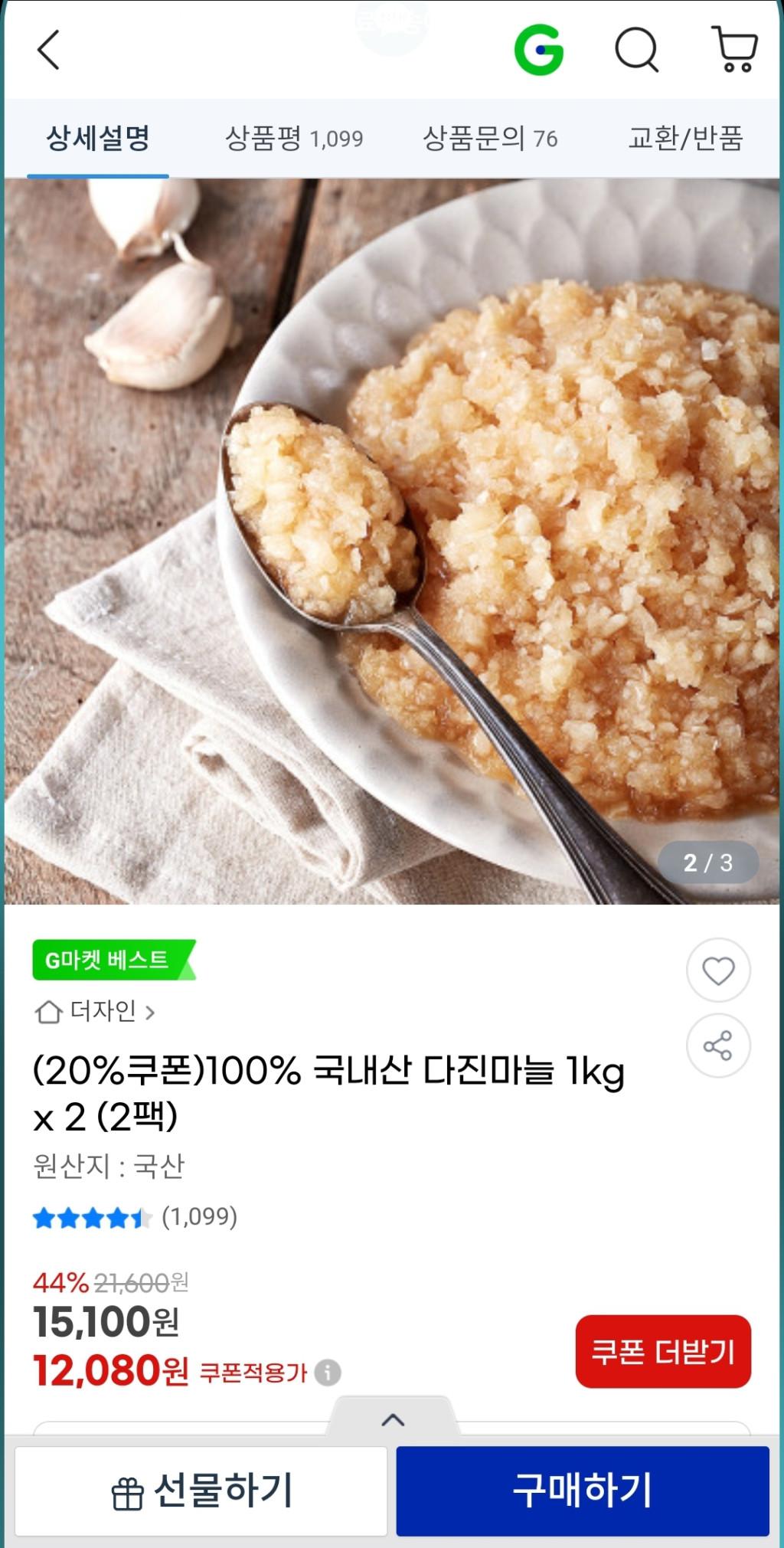784x1548 pixels.
Task: Select the 상세설명 tab
Action: pyautogui.click(x=98, y=139)
